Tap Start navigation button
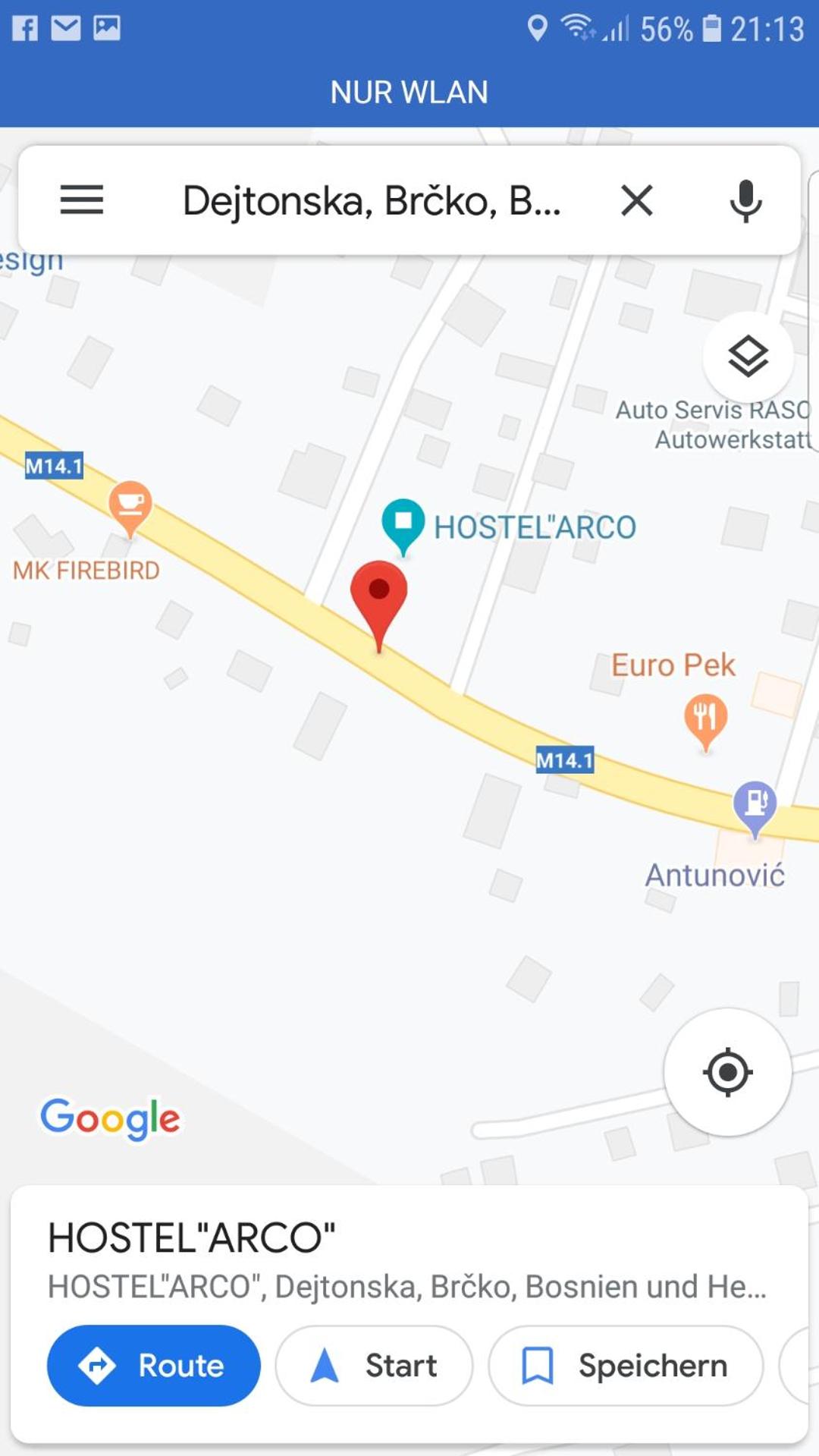This screenshot has height=1456, width=819. click(x=374, y=1366)
